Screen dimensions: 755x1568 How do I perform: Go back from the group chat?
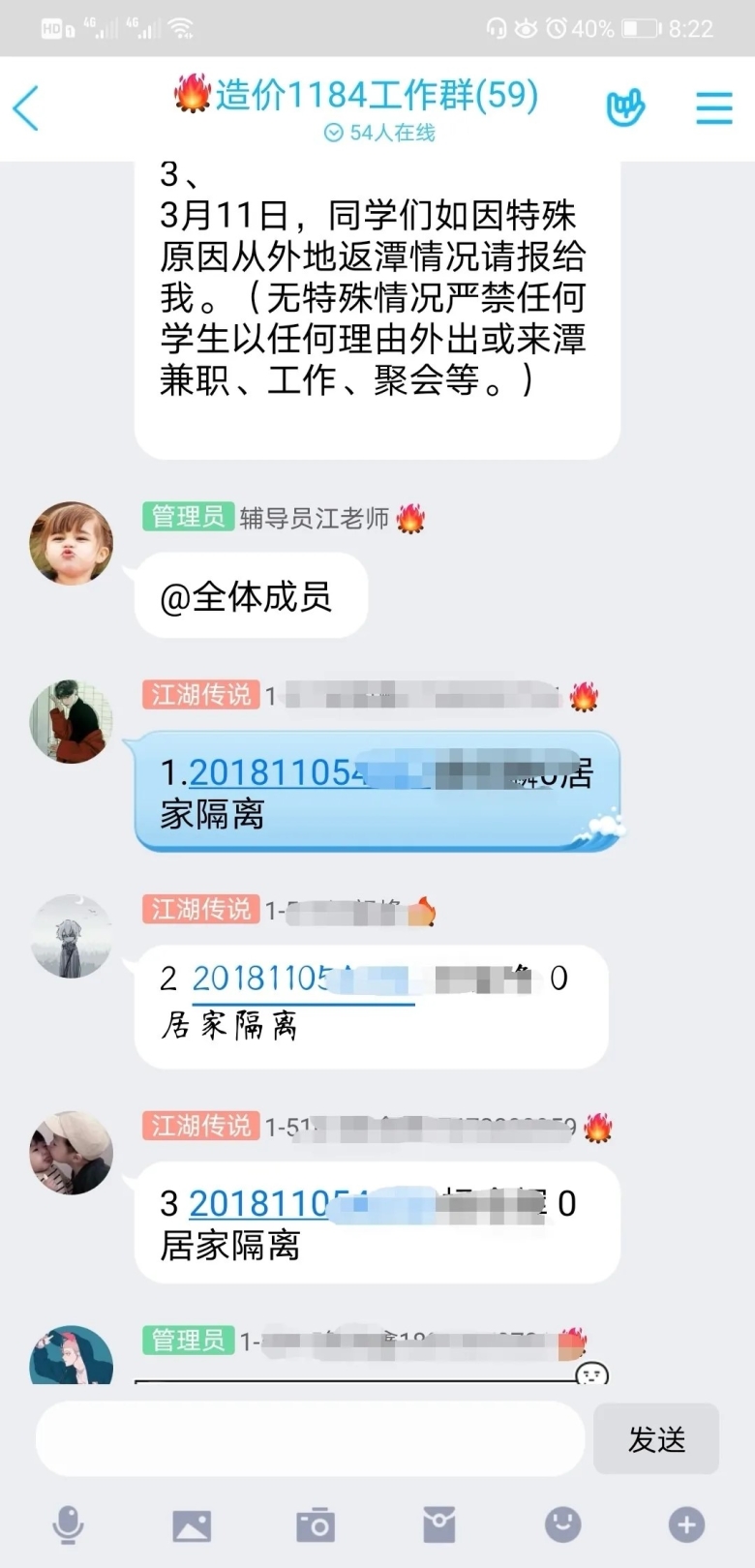coord(27,107)
